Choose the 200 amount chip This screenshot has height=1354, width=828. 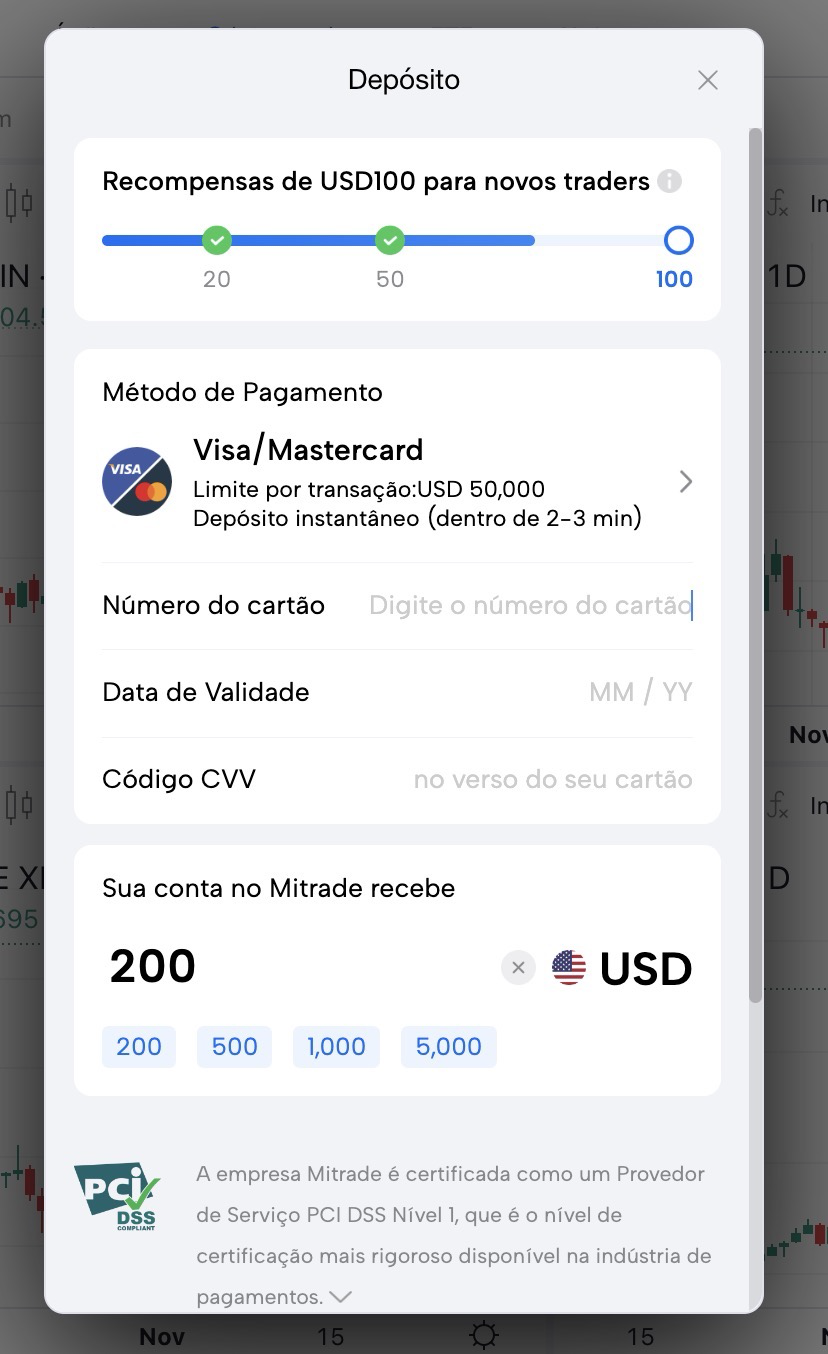[x=139, y=1047]
